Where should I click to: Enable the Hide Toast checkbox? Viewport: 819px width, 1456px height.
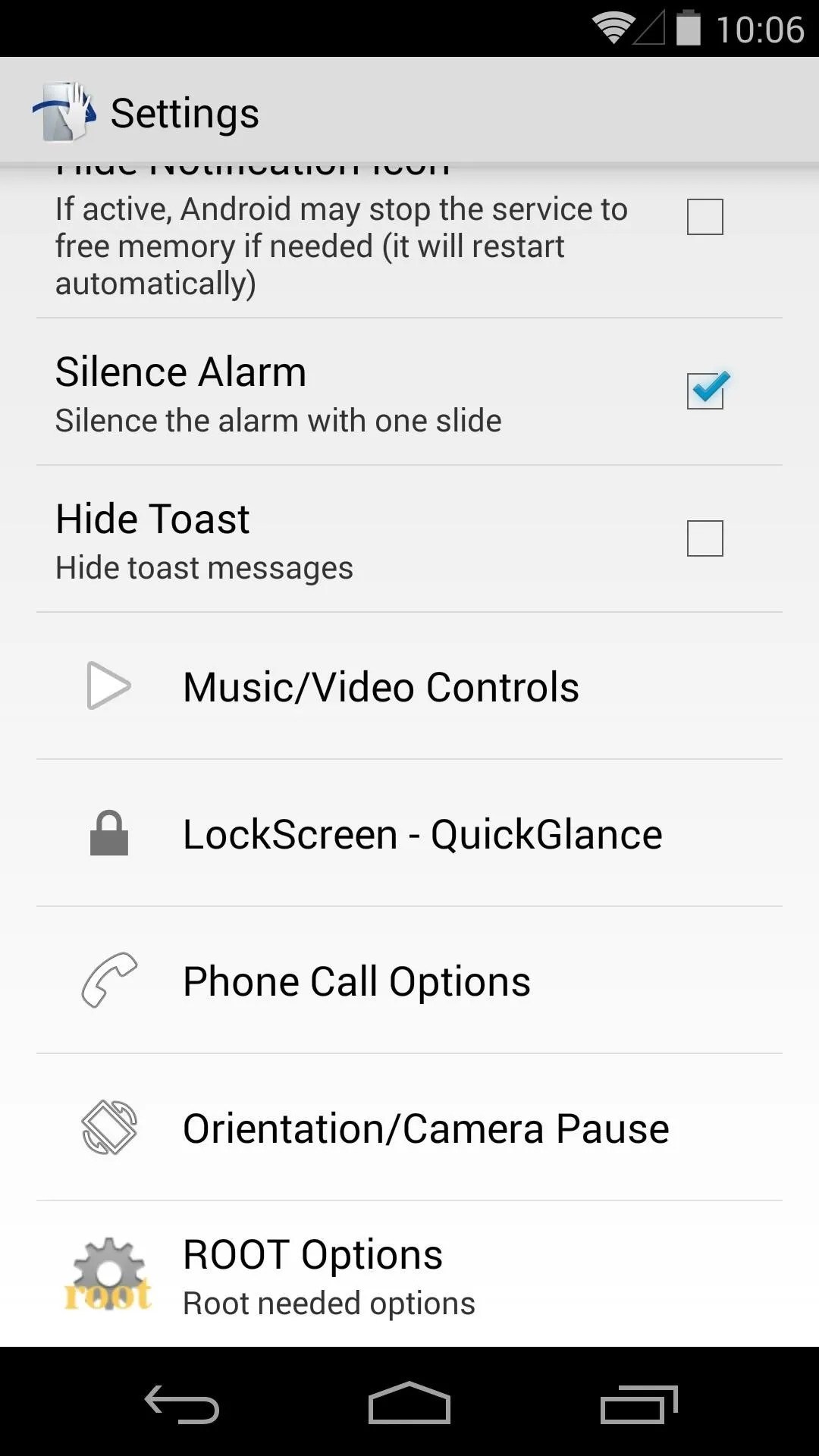tap(704, 538)
